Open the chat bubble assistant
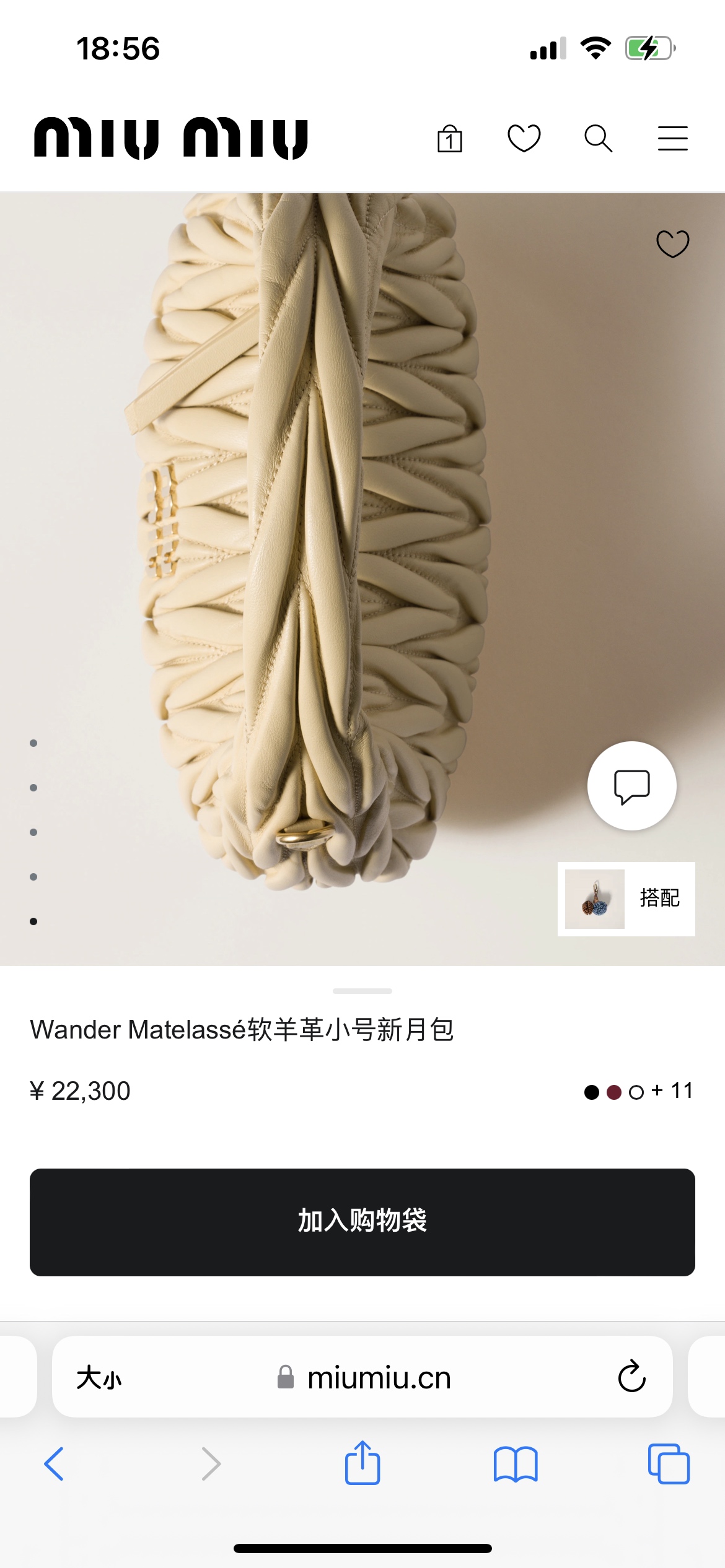This screenshot has height=1568, width=725. pyautogui.click(x=632, y=786)
